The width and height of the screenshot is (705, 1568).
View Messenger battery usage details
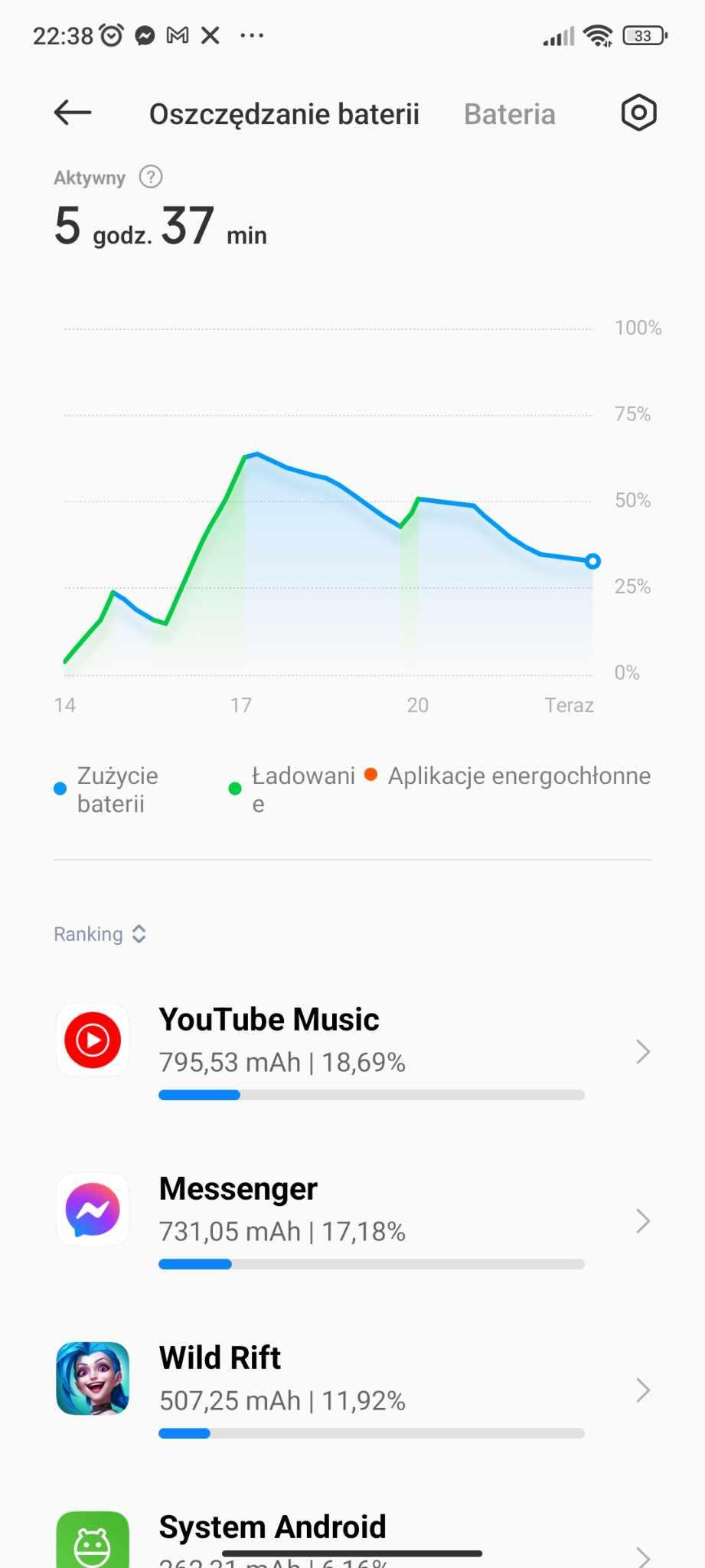click(x=352, y=1220)
